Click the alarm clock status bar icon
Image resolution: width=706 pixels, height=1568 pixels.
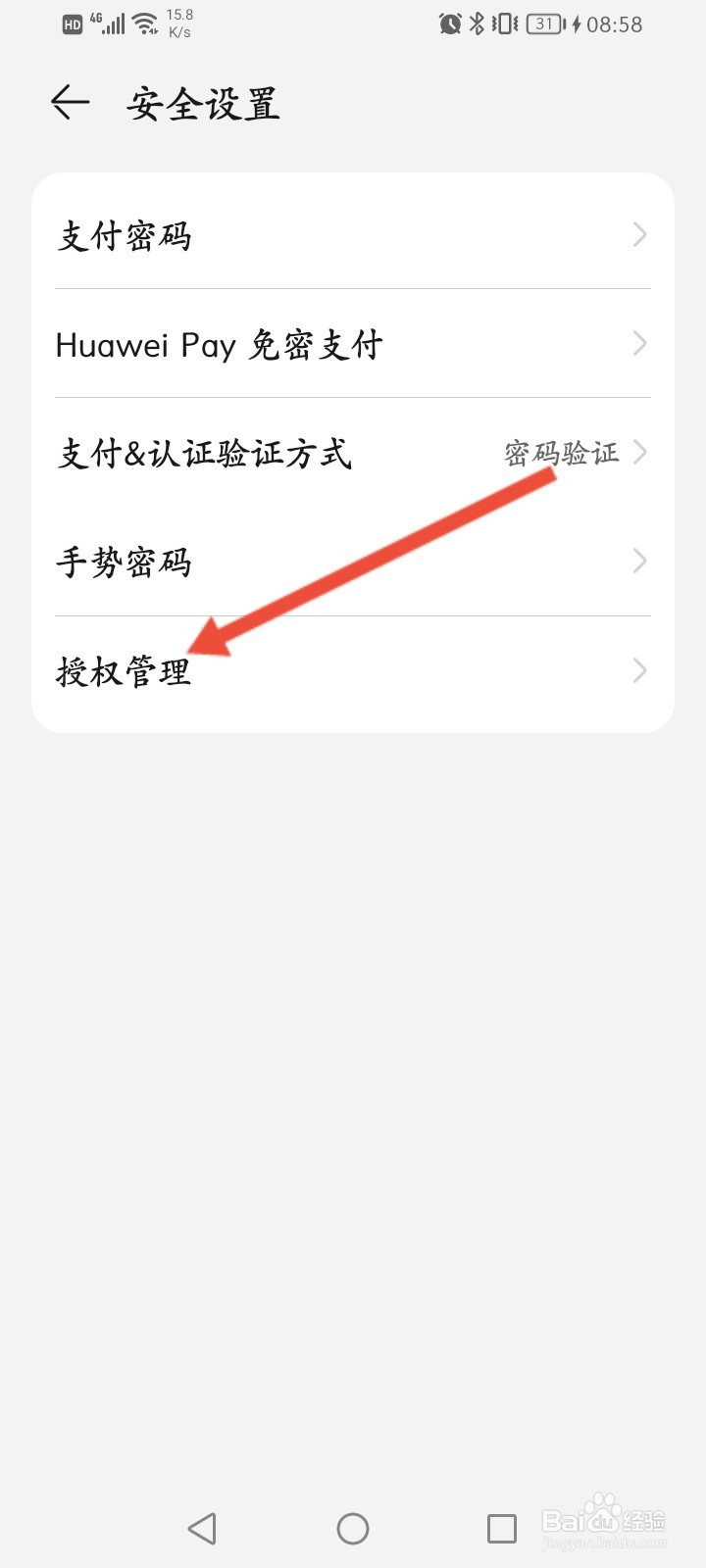450,24
